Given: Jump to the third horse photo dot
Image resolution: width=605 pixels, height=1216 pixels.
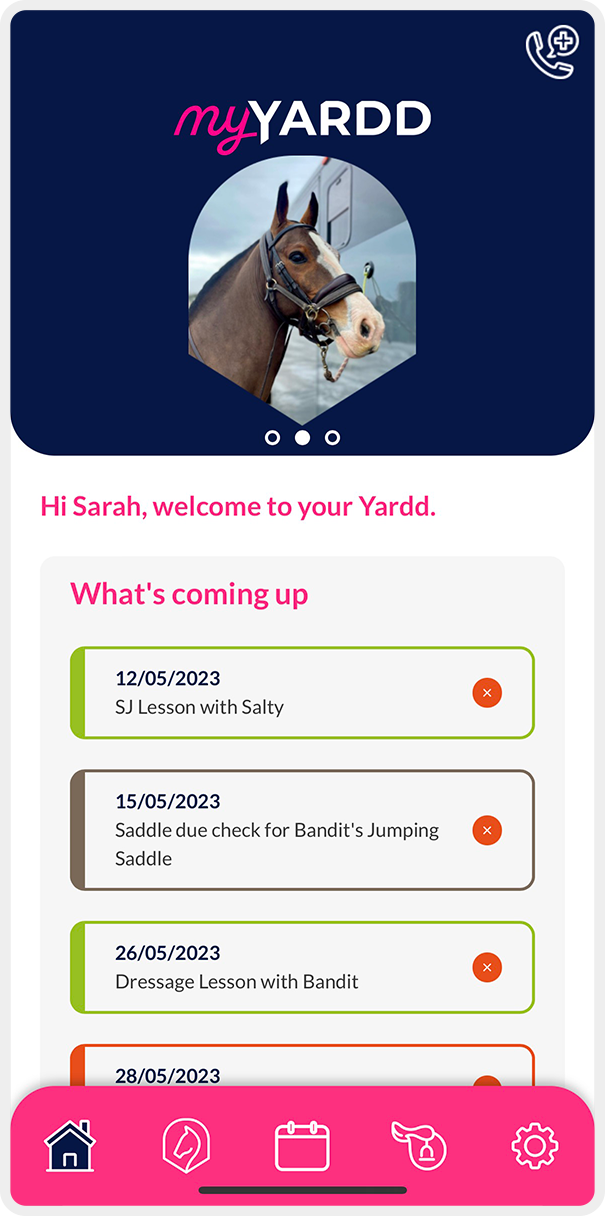Looking at the screenshot, I should [333, 438].
